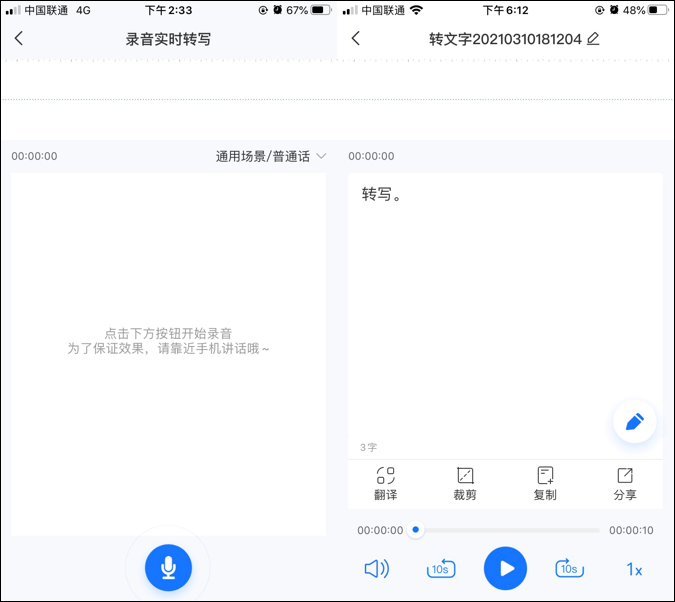675x602 pixels.
Task: Start recording with the microphone button
Action: 168,568
